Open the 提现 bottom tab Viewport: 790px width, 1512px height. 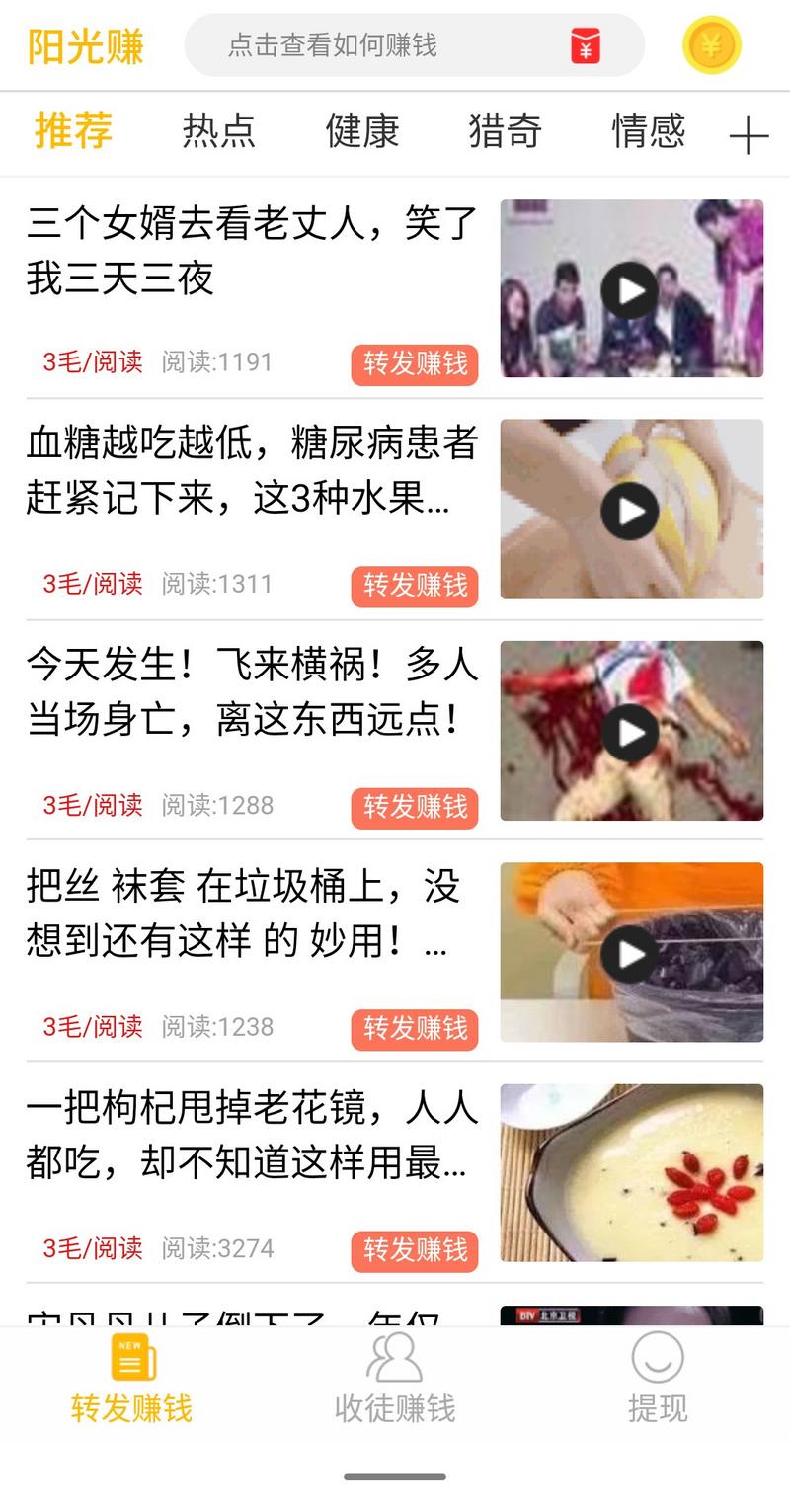[x=658, y=1378]
